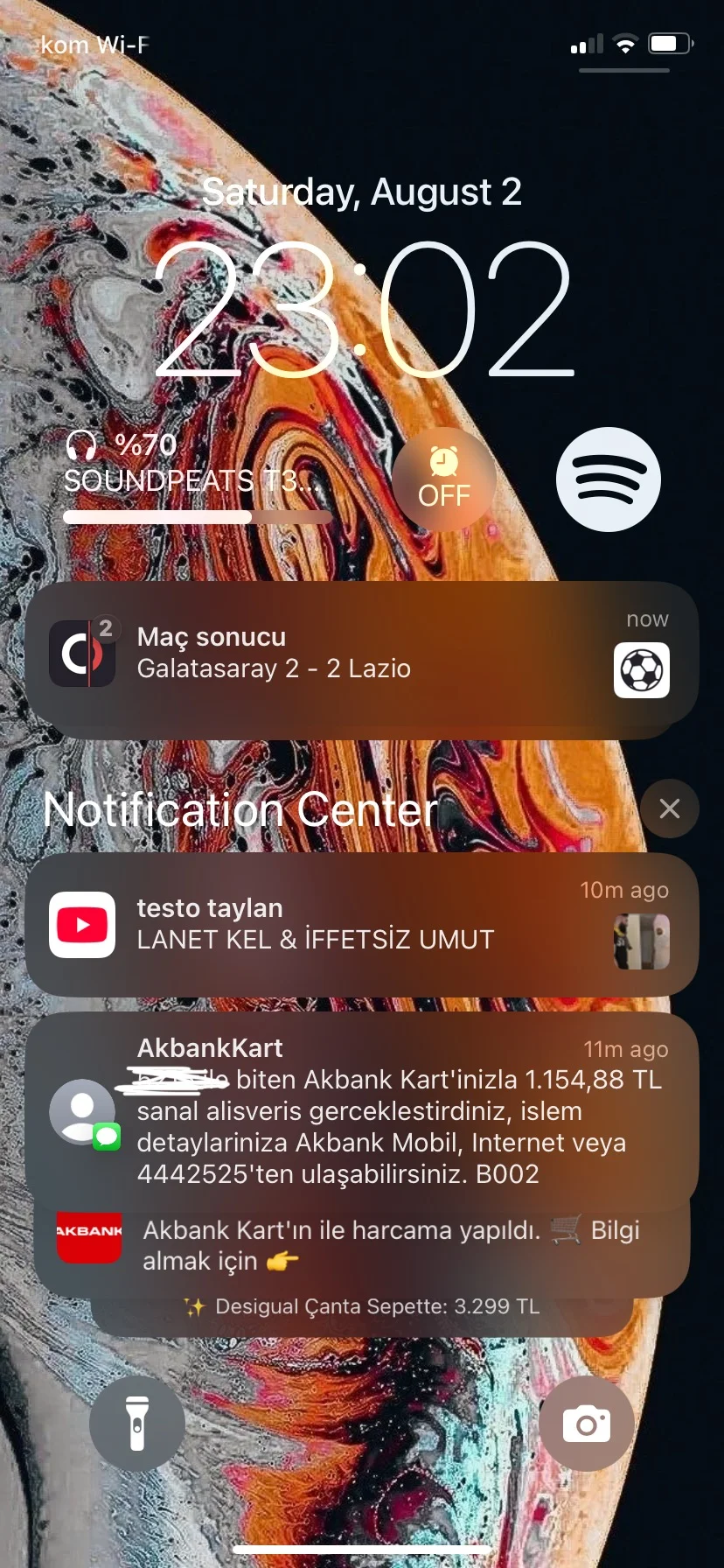Open the Desigual Çanta Sepette notification

coord(361,1307)
